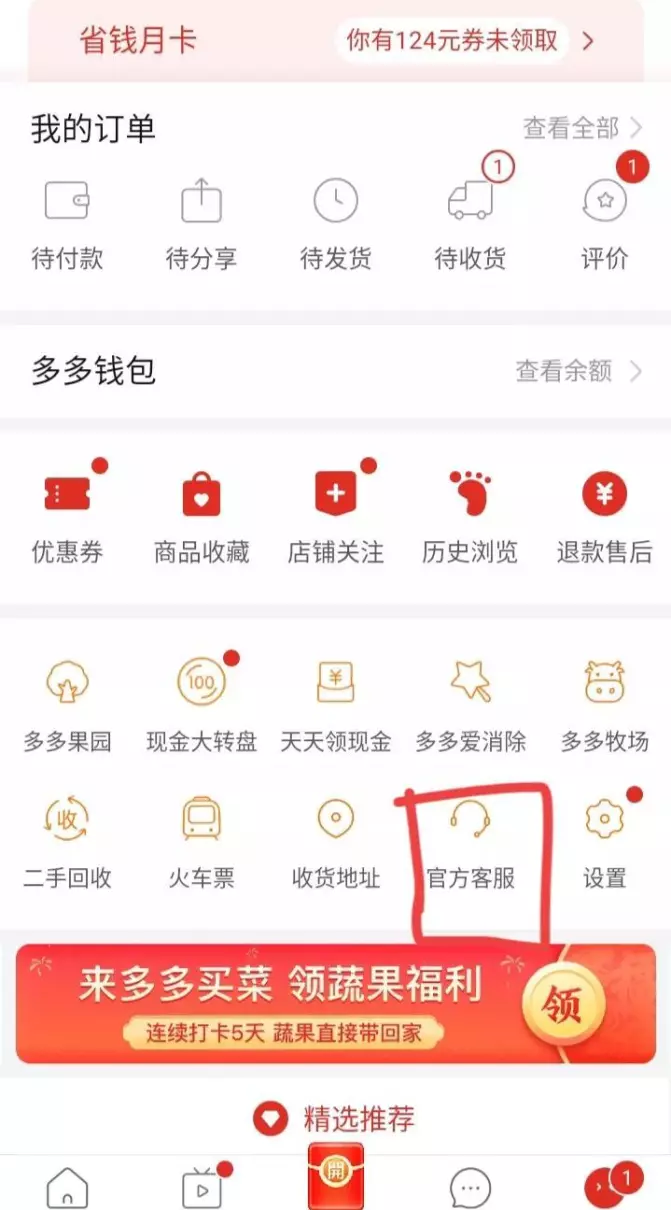
Task: Launch 多多果园 orchard game
Action: pyautogui.click(x=67, y=706)
